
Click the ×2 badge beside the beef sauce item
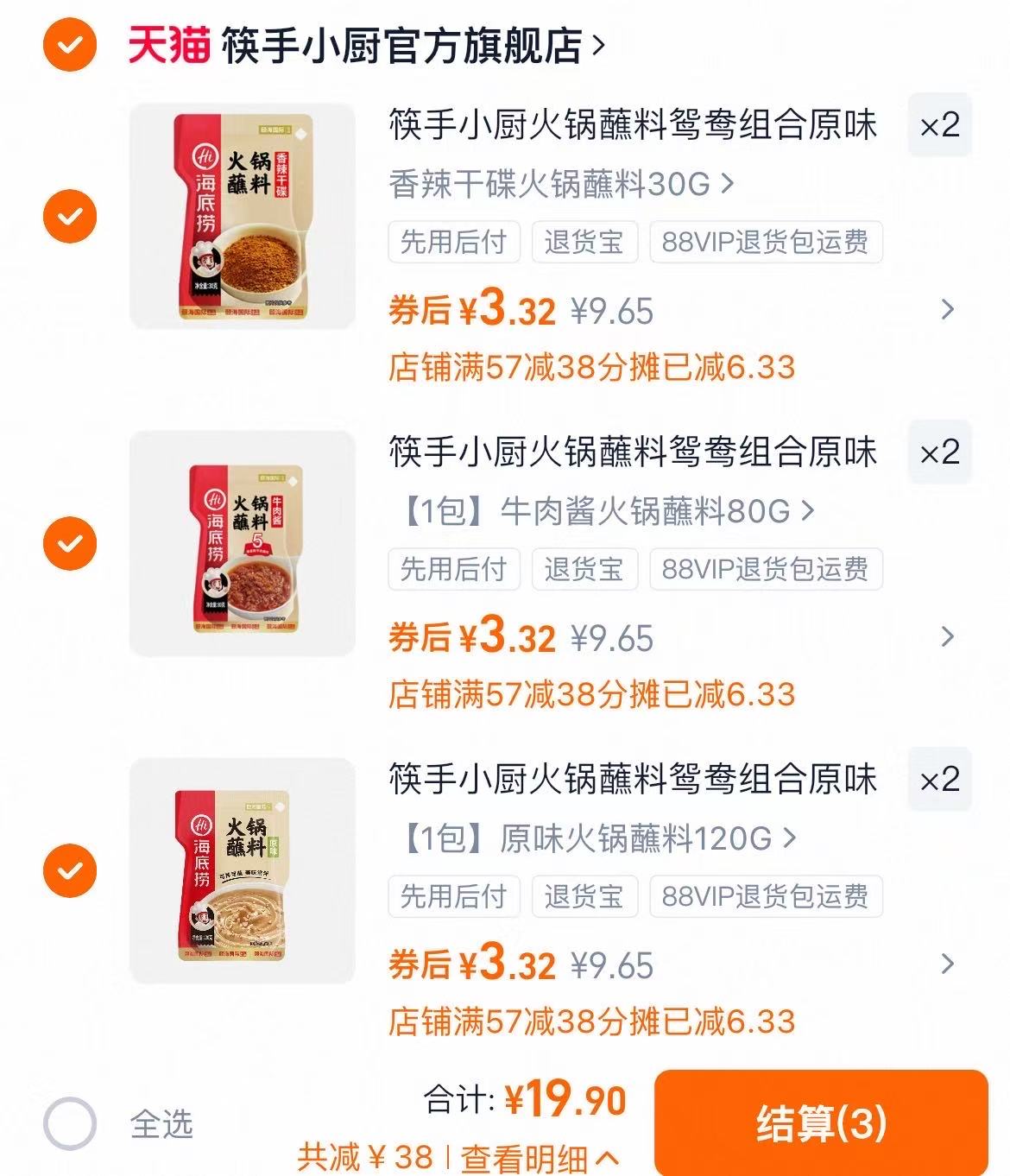[939, 451]
